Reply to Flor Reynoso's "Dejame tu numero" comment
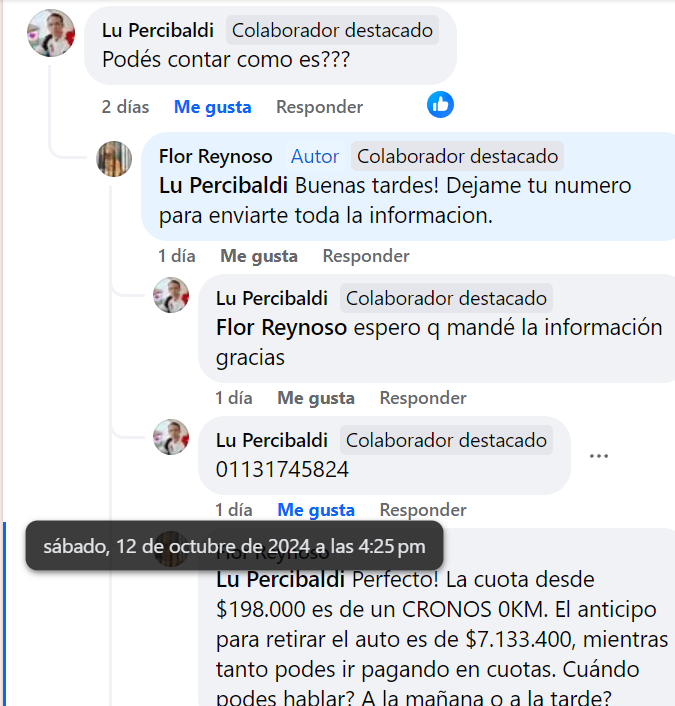 [365, 256]
